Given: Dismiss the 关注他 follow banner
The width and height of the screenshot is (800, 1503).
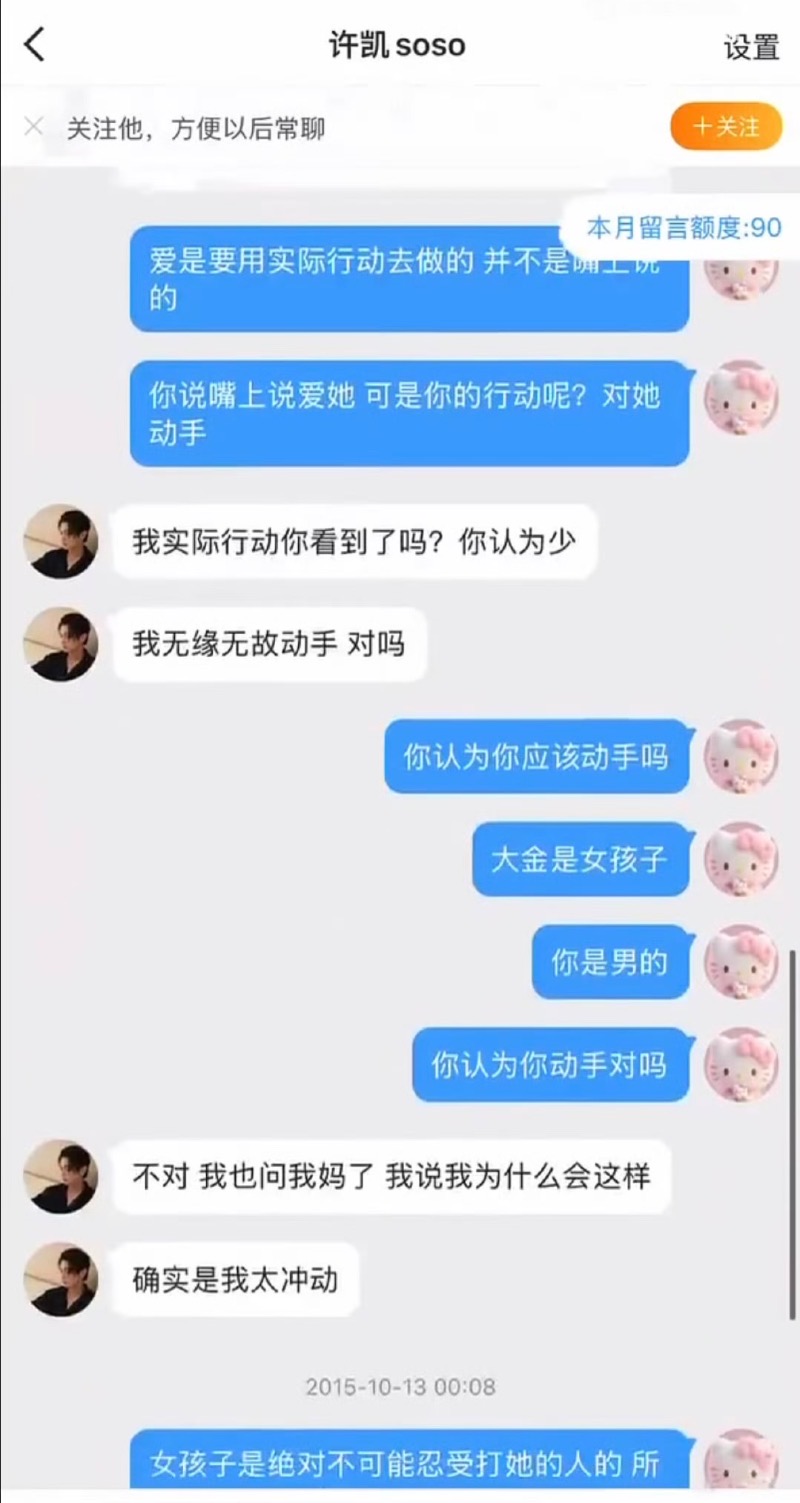Looking at the screenshot, I should (x=33, y=127).
